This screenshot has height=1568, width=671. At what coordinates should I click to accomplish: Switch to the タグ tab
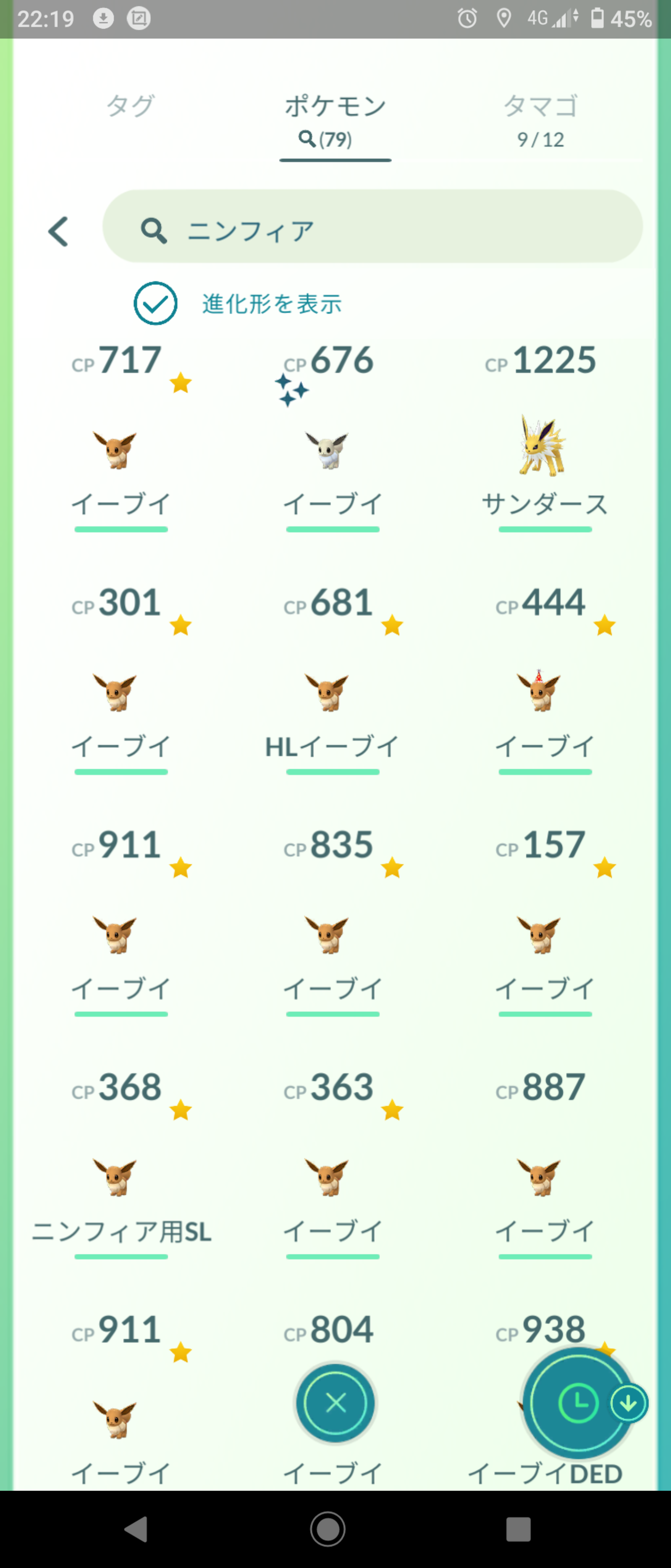tap(129, 106)
